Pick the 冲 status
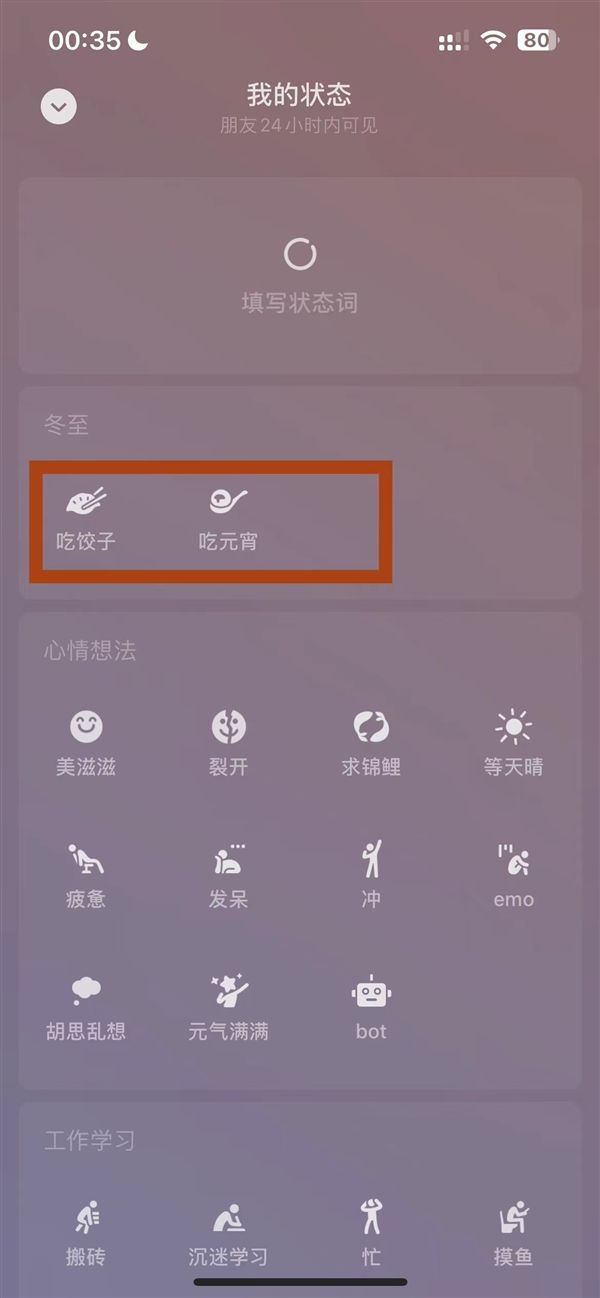This screenshot has height=1298, width=600. point(371,875)
